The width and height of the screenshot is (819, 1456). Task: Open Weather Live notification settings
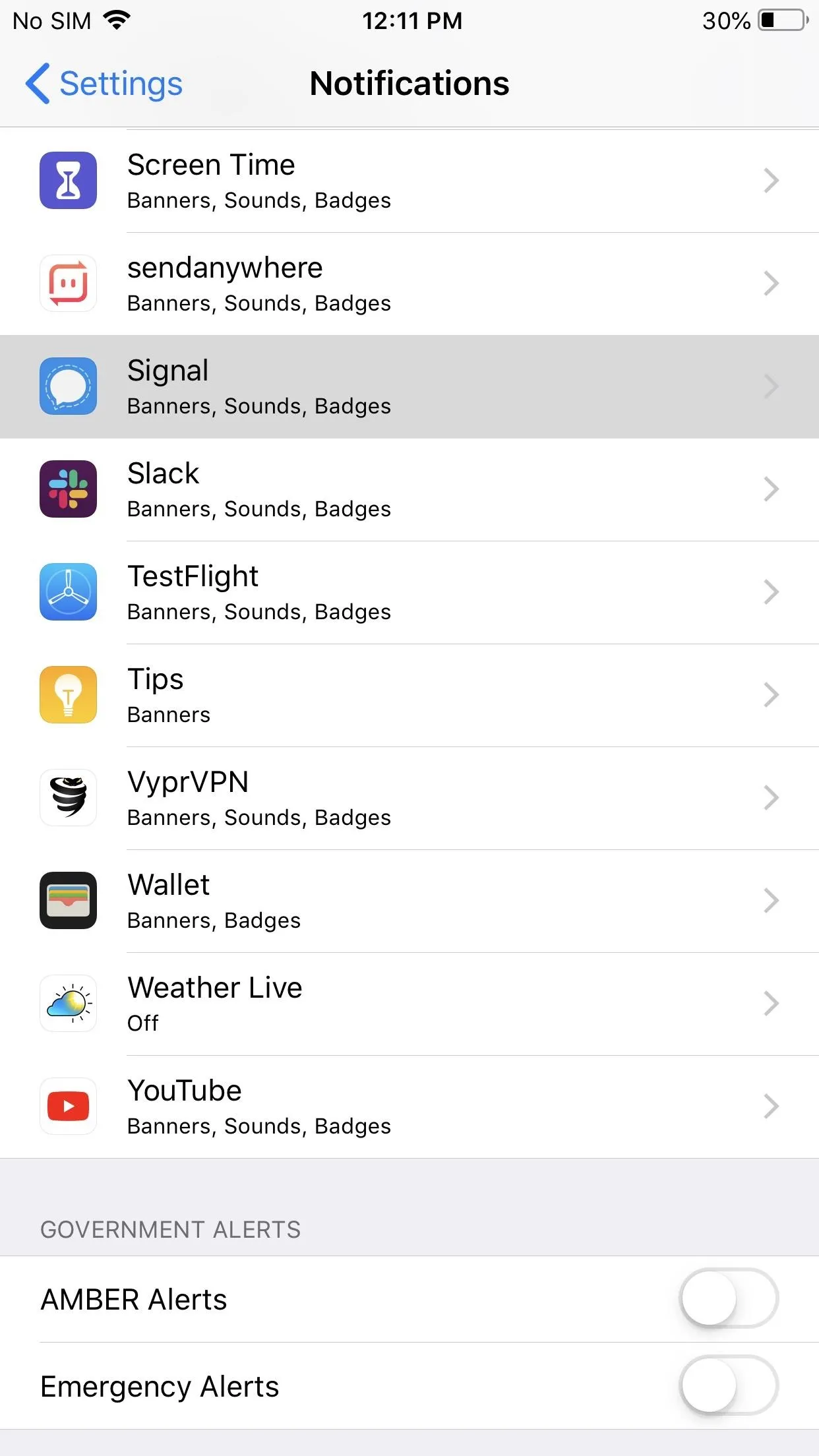[x=409, y=1004]
